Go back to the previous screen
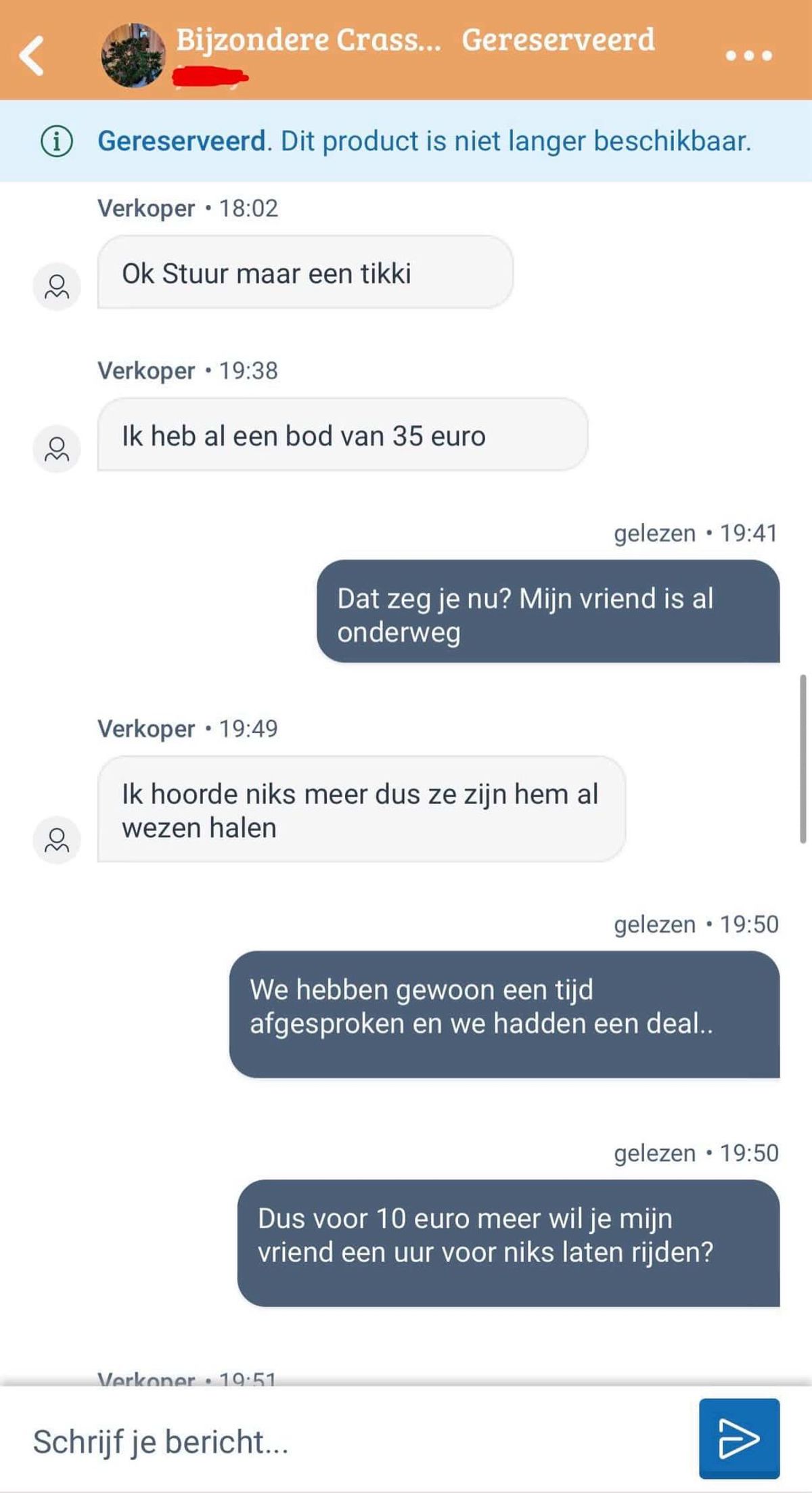Screen dimensions: 812x1493 [x=32, y=55]
